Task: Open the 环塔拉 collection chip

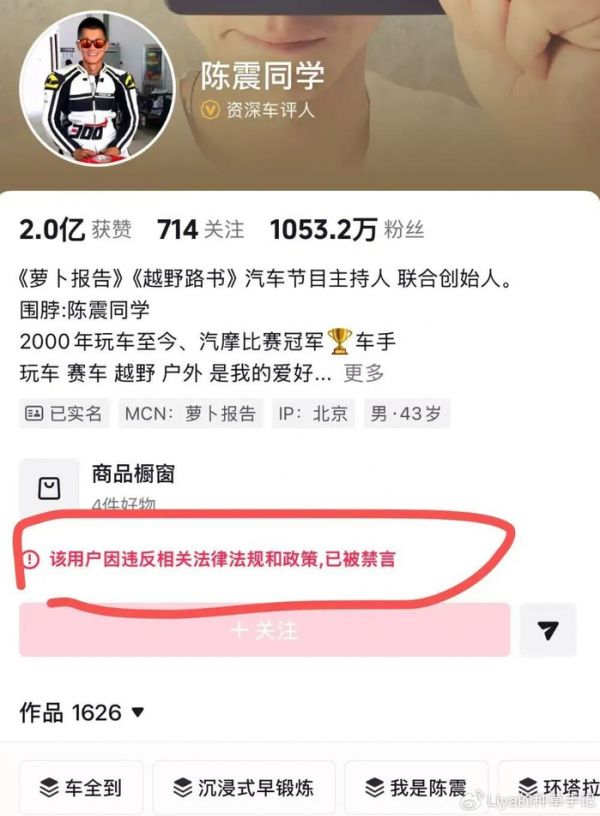Action: coord(553,788)
